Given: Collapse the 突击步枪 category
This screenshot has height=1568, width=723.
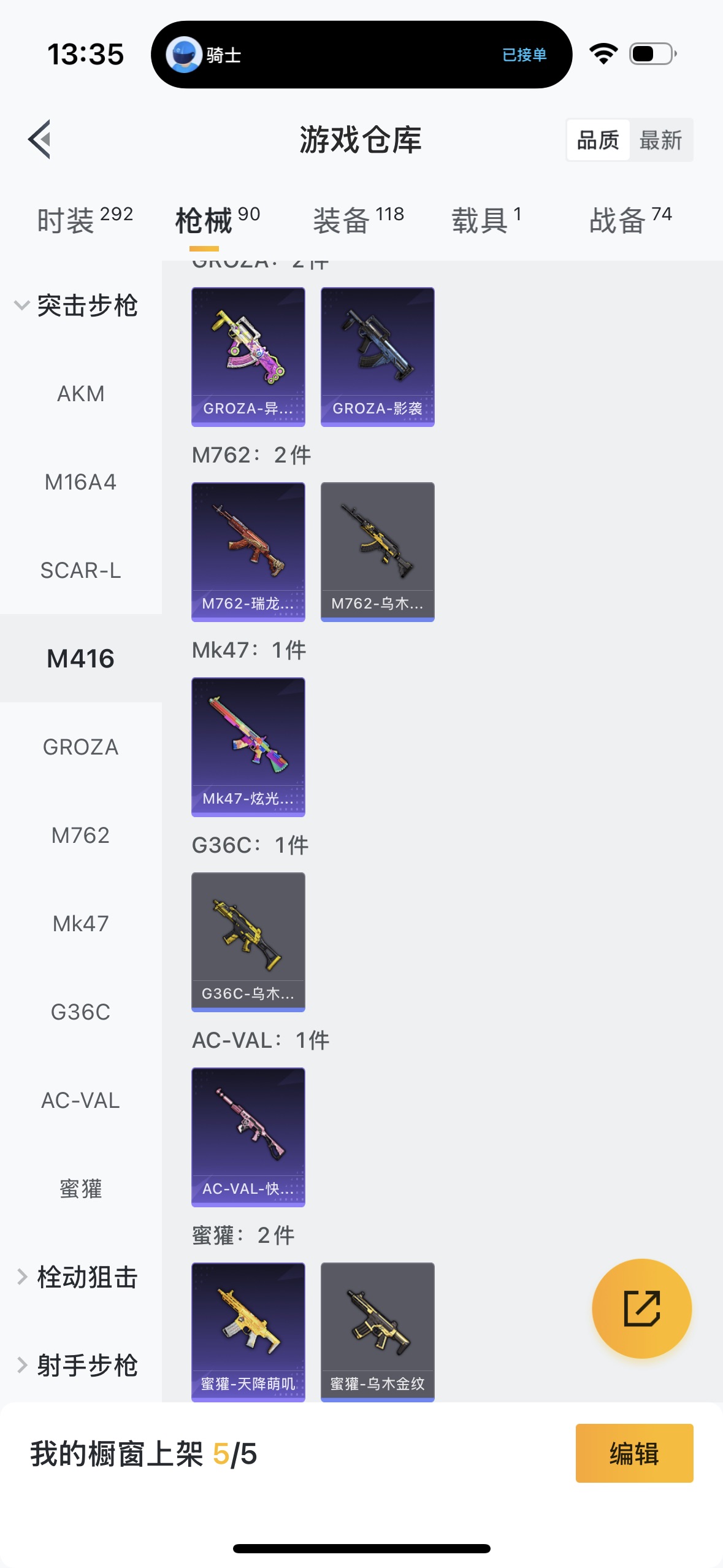Looking at the screenshot, I should [x=76, y=306].
